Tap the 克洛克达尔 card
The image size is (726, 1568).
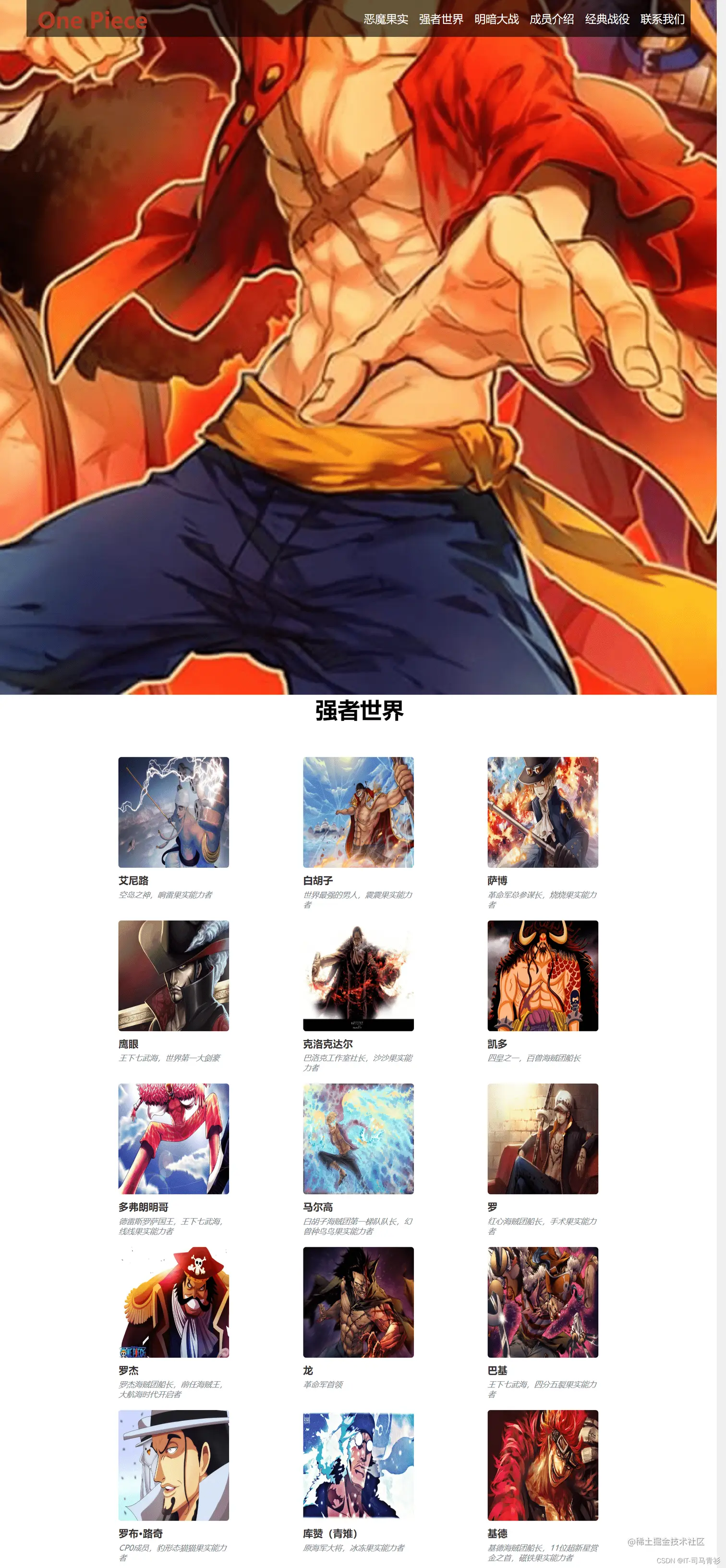click(358, 975)
